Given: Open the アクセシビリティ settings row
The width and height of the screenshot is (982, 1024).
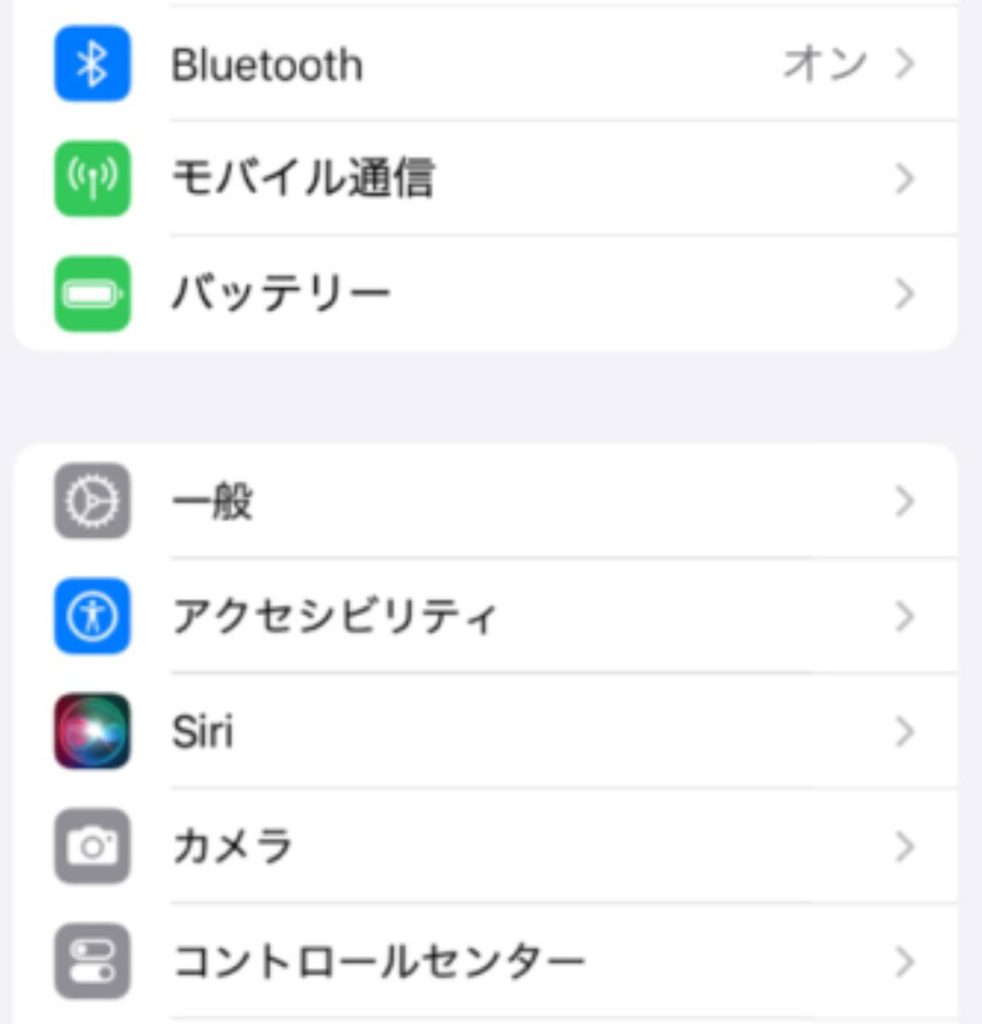Looking at the screenshot, I should click(500, 617).
